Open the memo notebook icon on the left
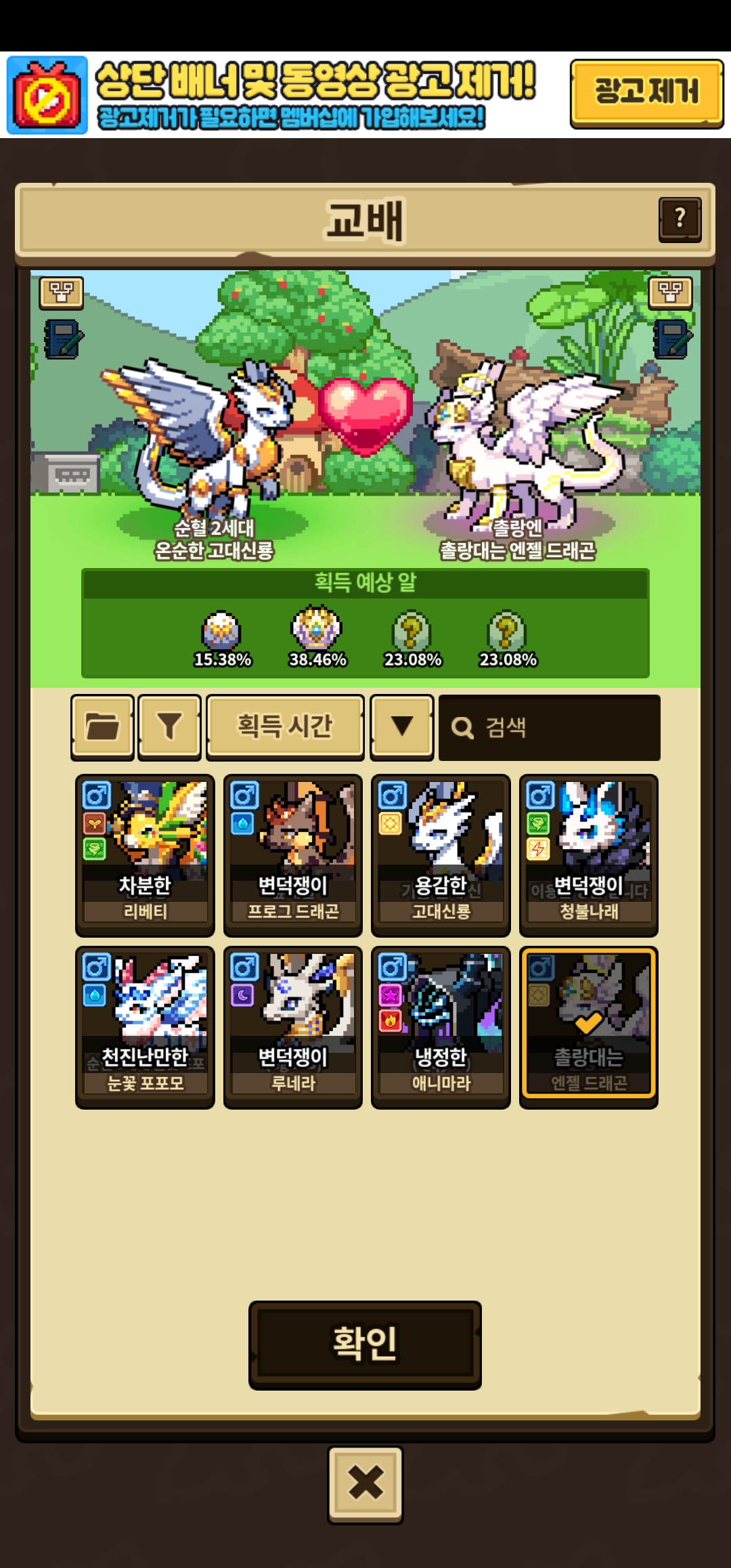 pyautogui.click(x=64, y=339)
